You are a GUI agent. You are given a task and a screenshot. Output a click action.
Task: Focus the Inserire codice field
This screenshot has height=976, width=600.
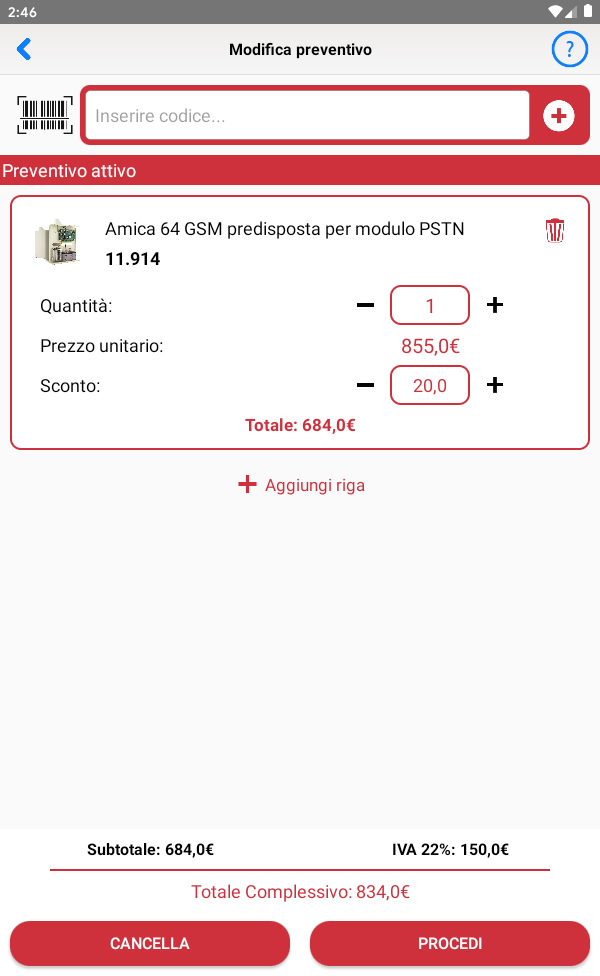[307, 115]
